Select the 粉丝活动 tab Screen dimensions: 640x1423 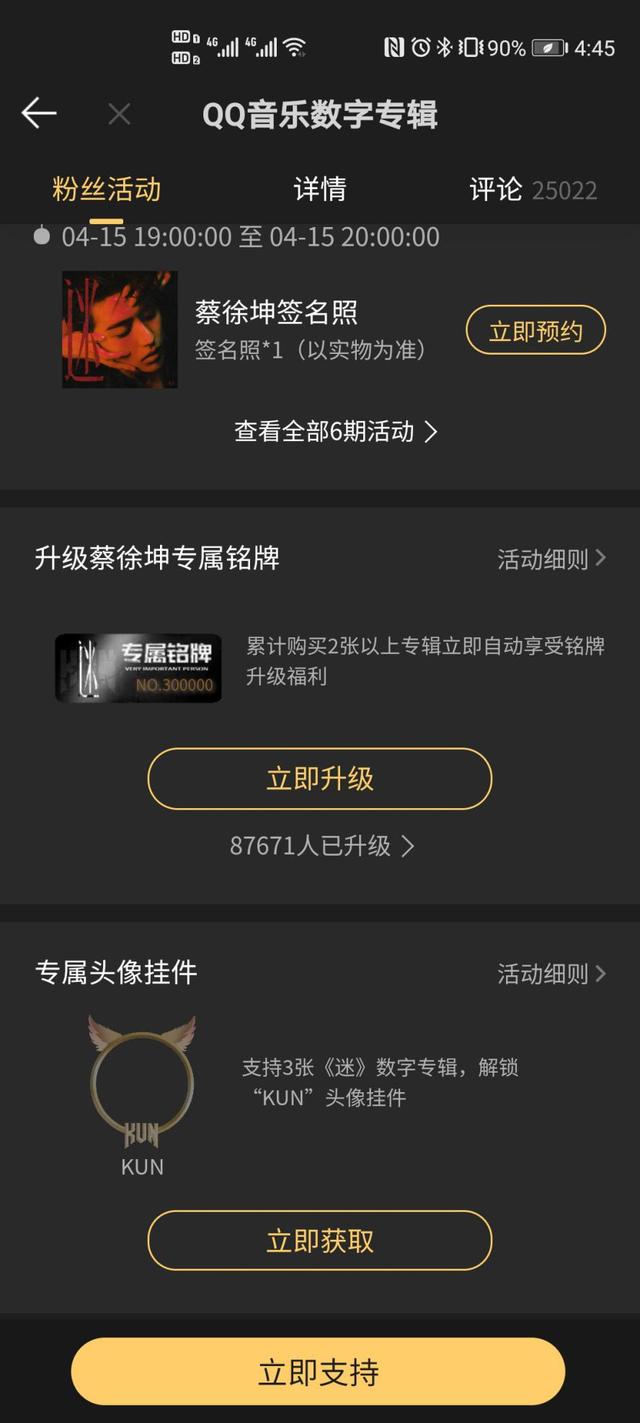click(x=106, y=189)
